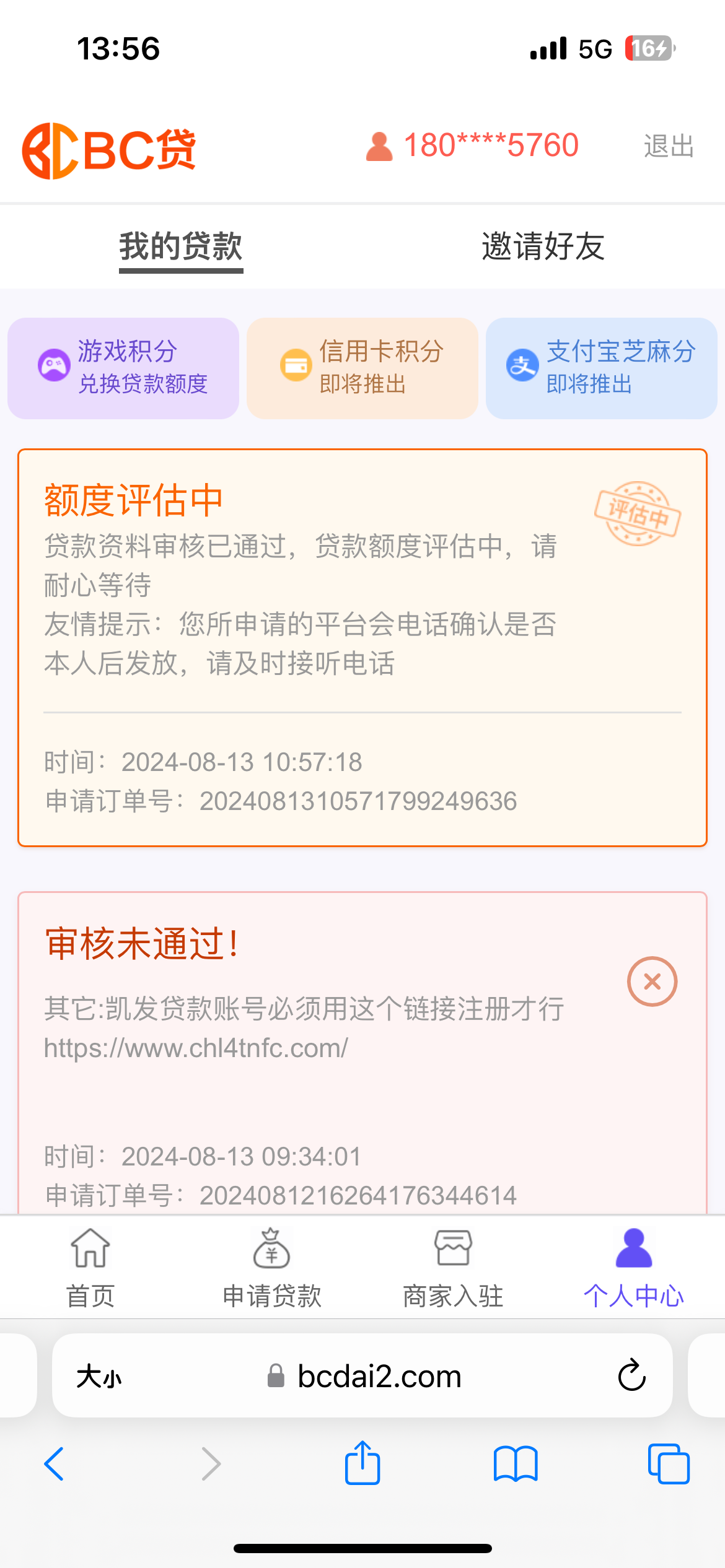Open the 信用卡积分 card
Viewport: 725px width, 1568px height.
tap(362, 368)
